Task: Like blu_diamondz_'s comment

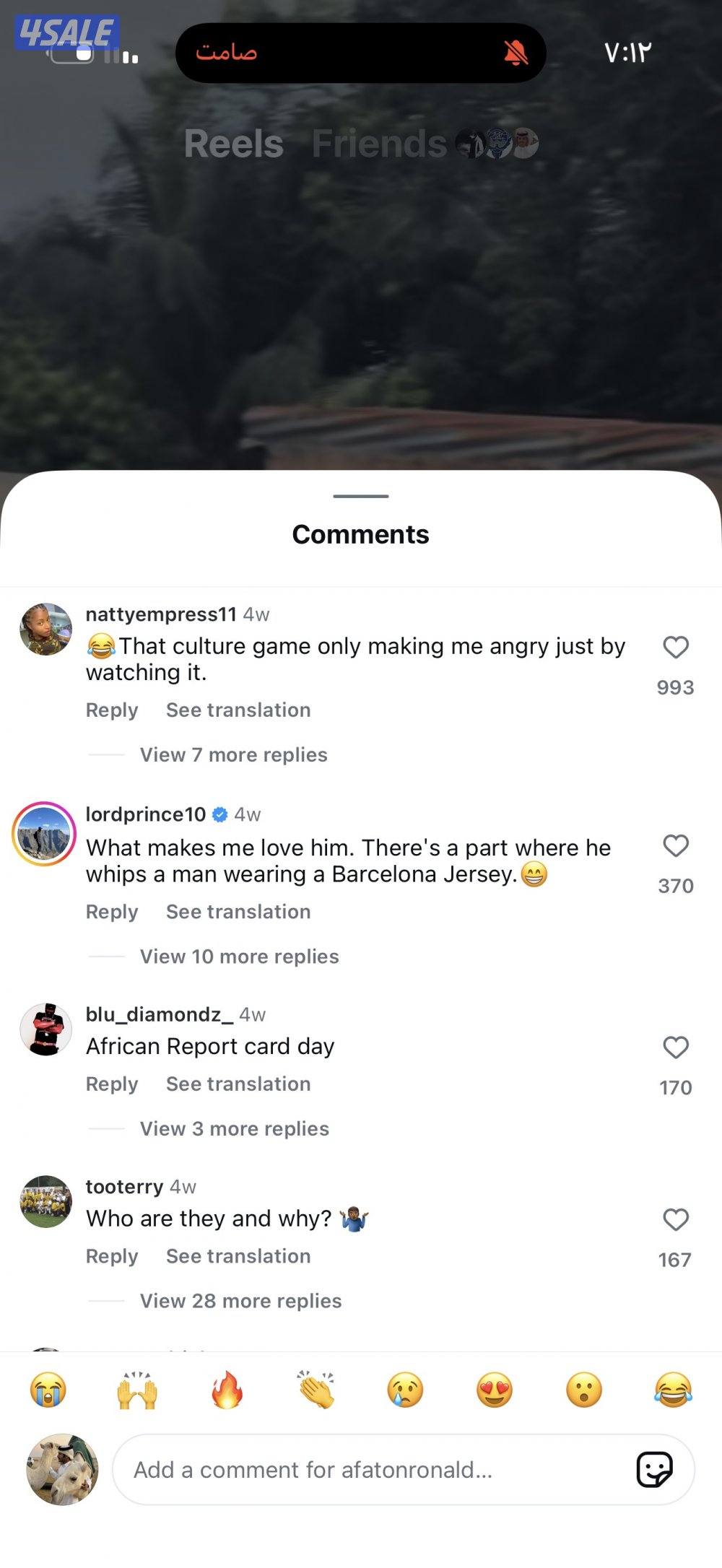Action: point(676,1047)
